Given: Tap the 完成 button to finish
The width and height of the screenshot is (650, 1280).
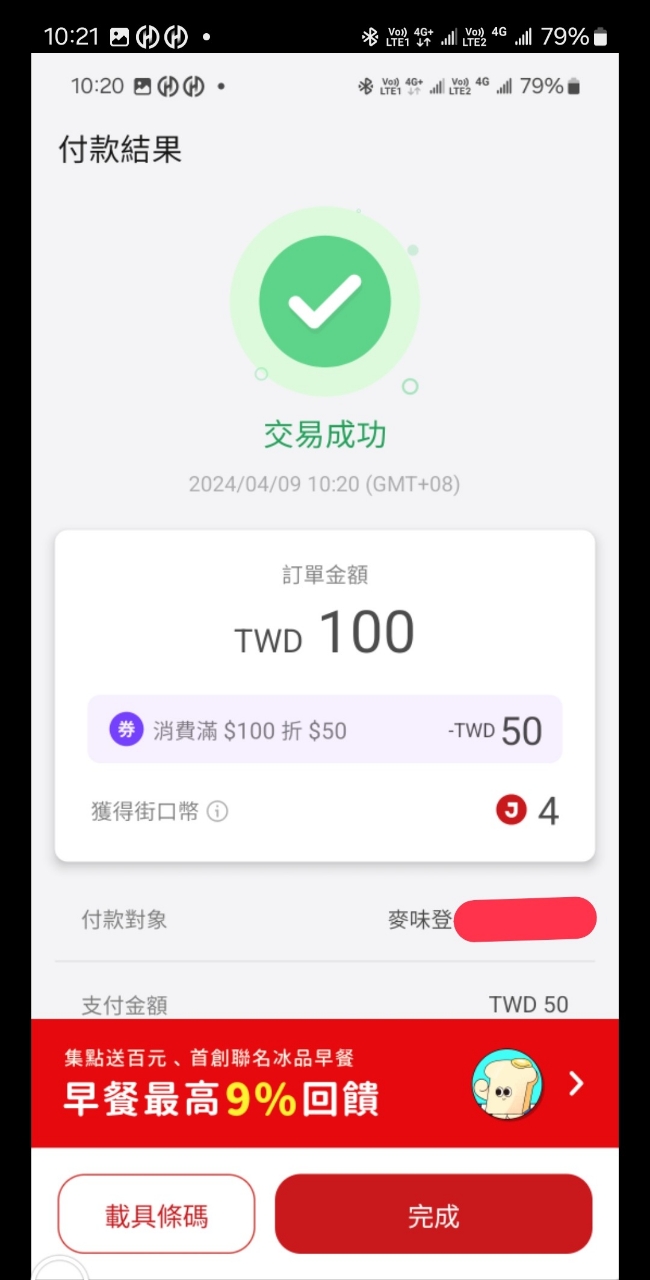Looking at the screenshot, I should click(x=433, y=1215).
